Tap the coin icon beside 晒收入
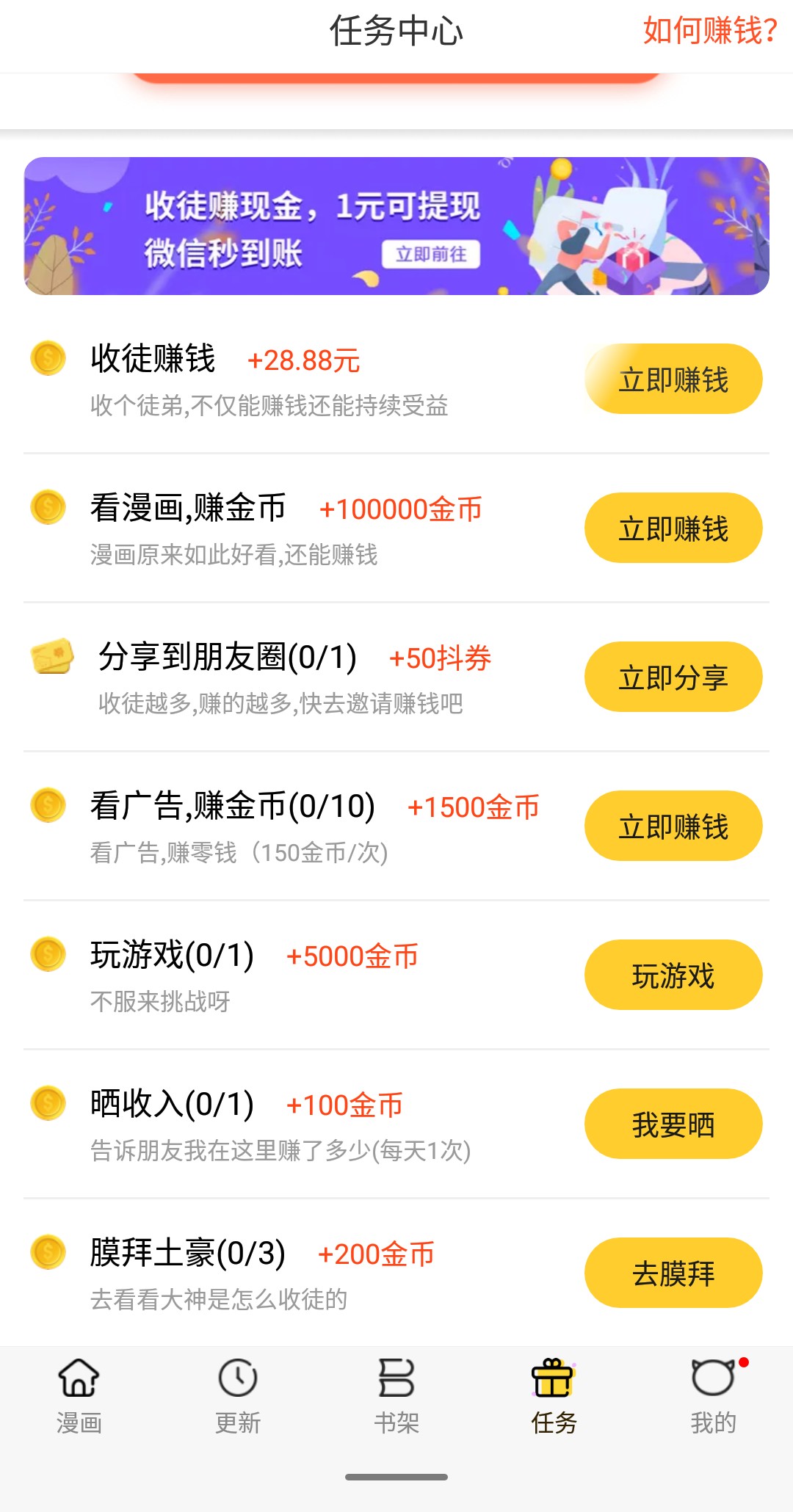Screen dimensions: 793x1512 point(46,1103)
